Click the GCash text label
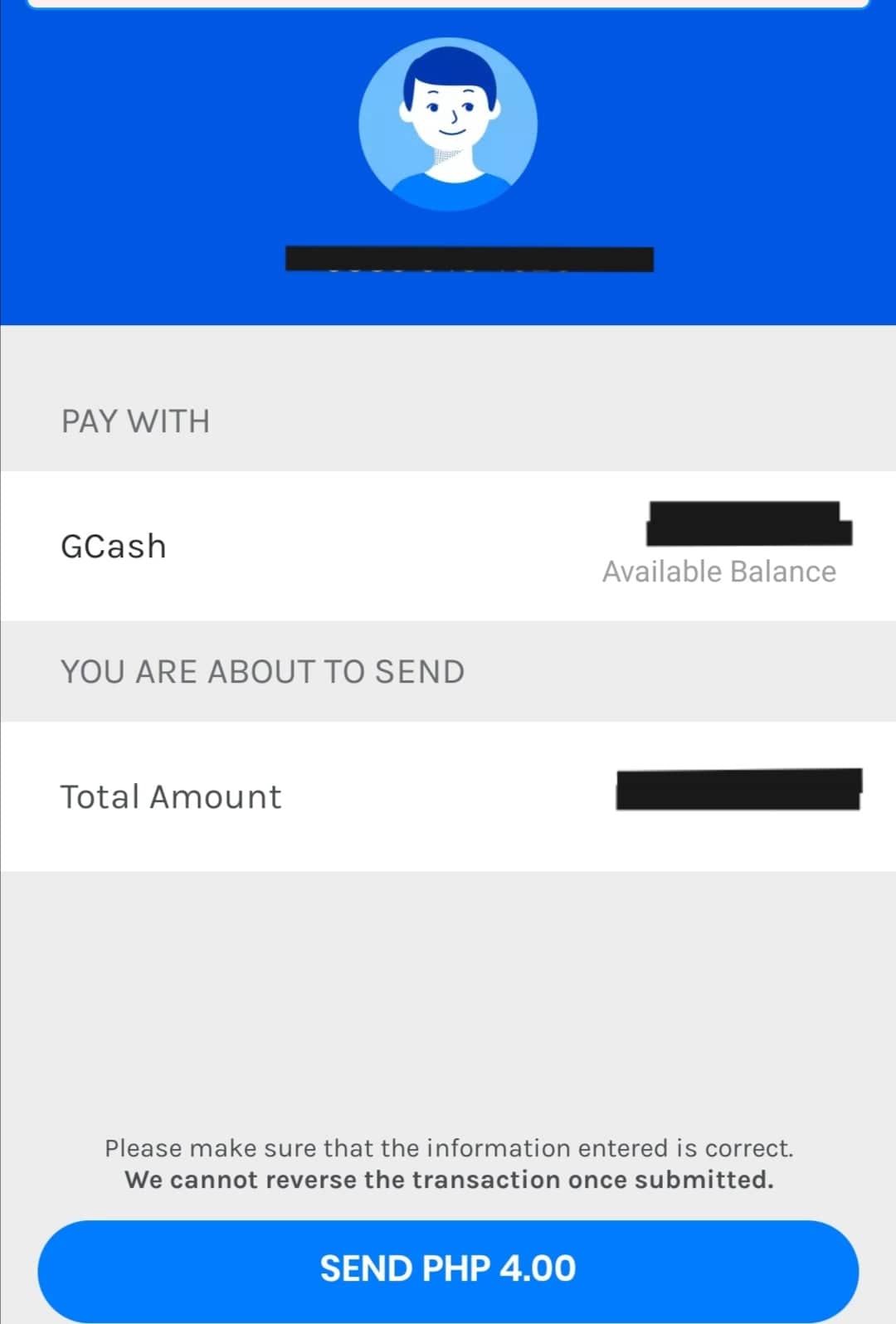The width and height of the screenshot is (896, 1324). coord(113,546)
